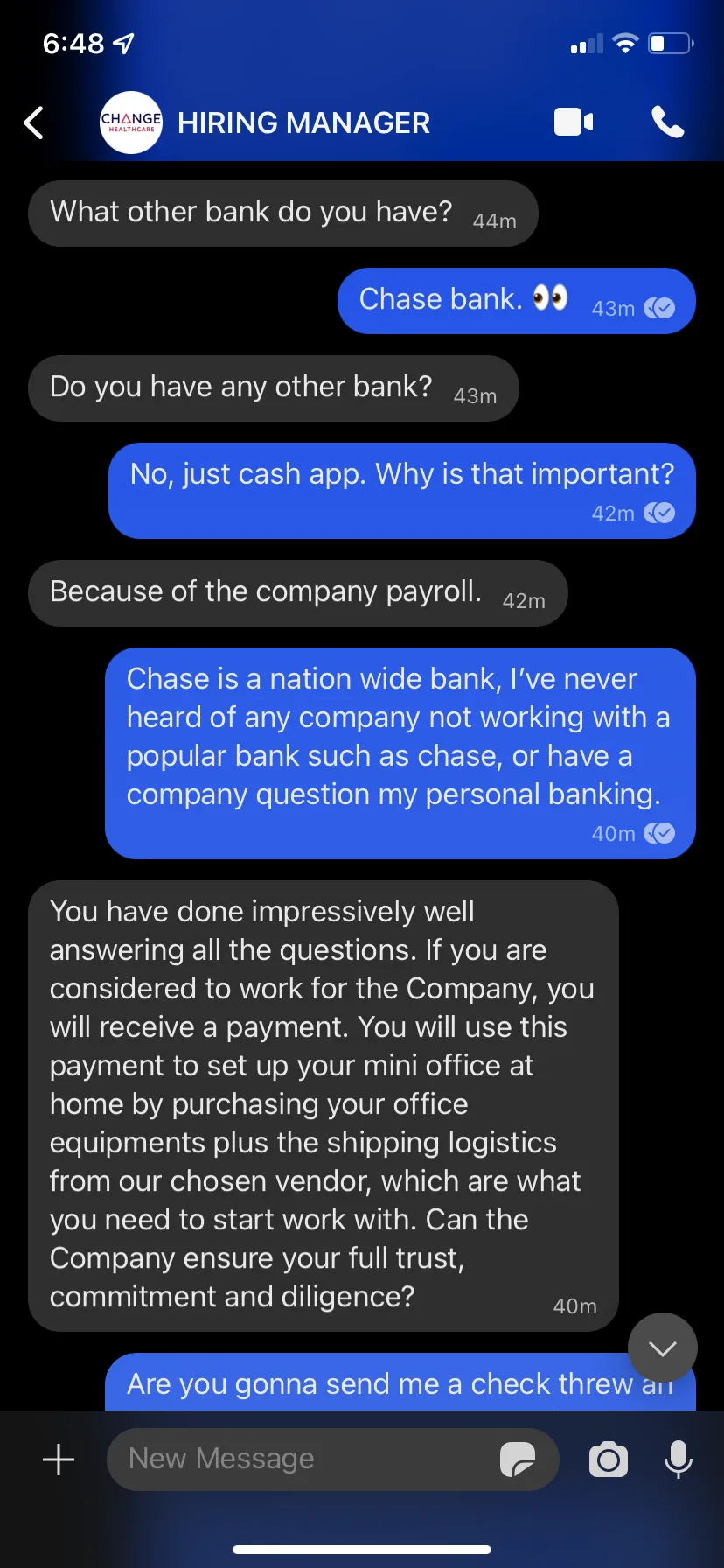Image resolution: width=724 pixels, height=1568 pixels.
Task: Start a video call with HIRING MANAGER
Action: tap(574, 122)
